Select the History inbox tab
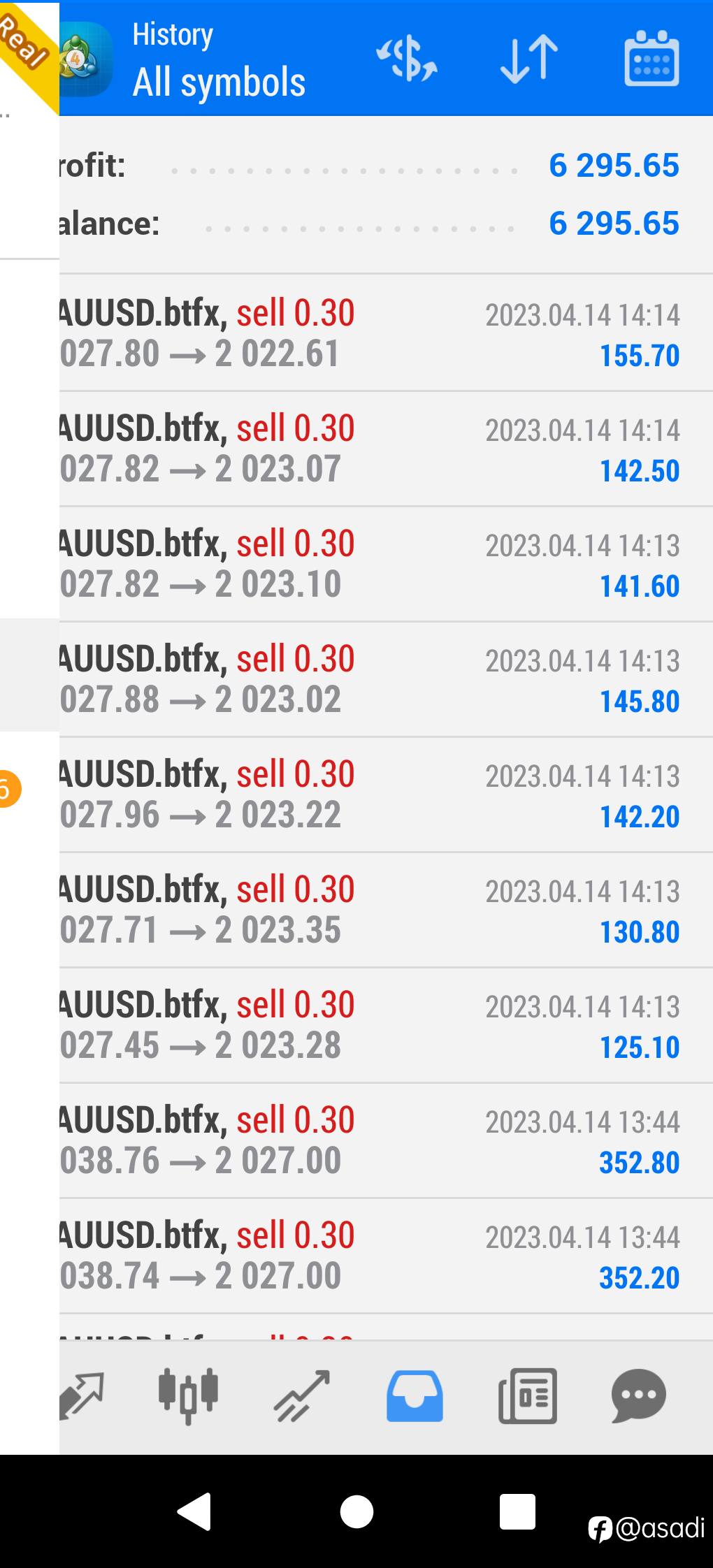Image resolution: width=713 pixels, height=1568 pixels. [415, 1395]
